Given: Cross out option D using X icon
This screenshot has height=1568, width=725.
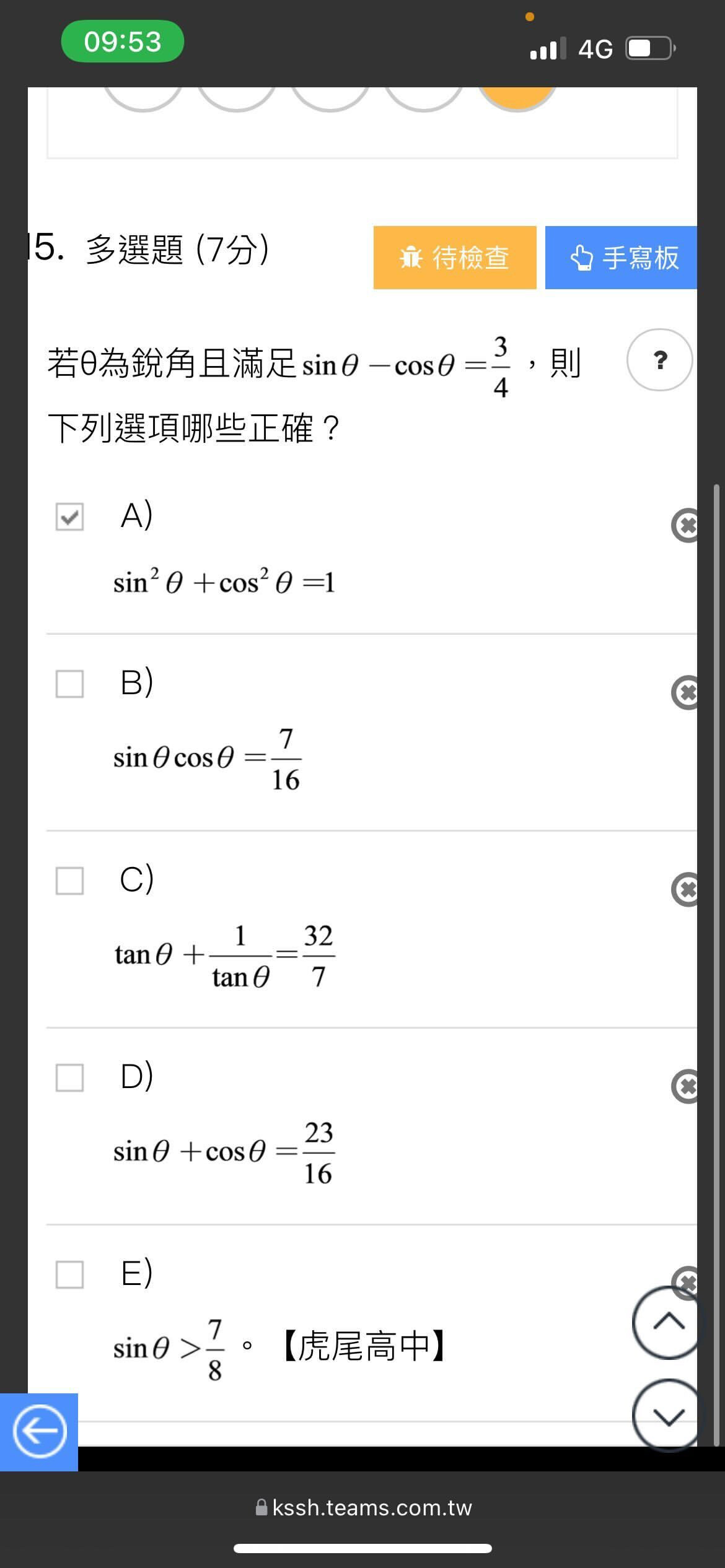Looking at the screenshot, I should (685, 1086).
